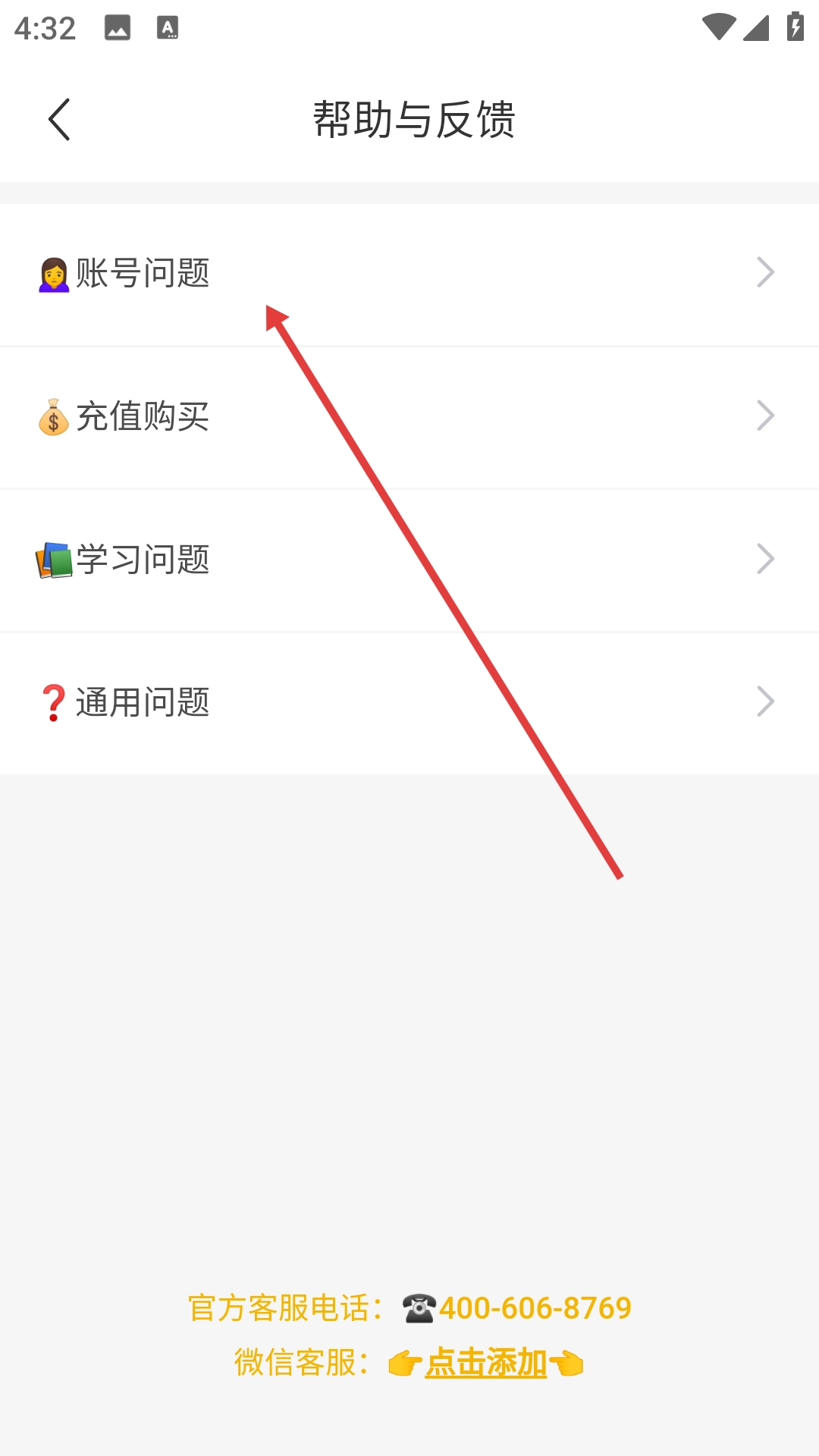Viewport: 819px width, 1456px height.
Task: Open 账号问题 help section
Action: coord(409,274)
